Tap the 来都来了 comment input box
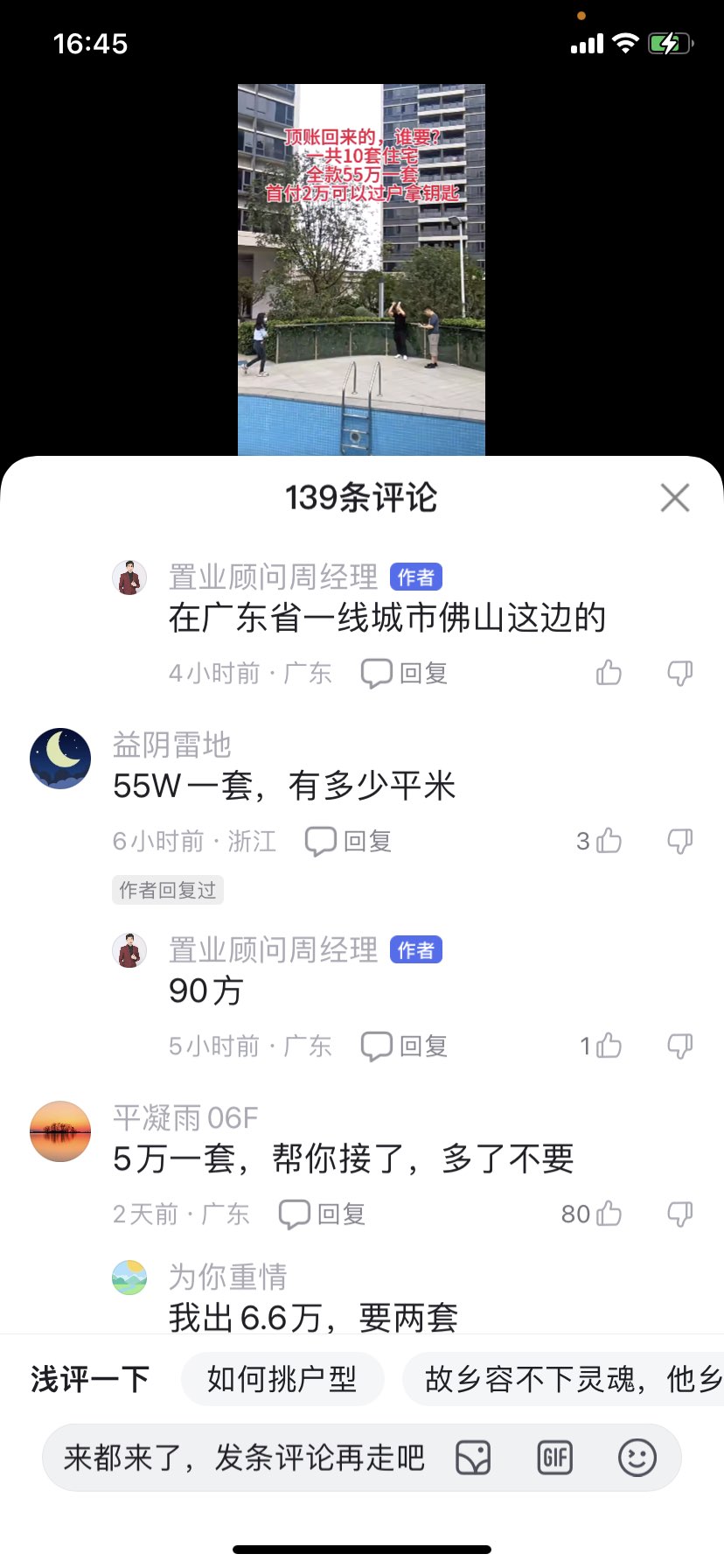The width and height of the screenshot is (724, 1568). (245, 1458)
